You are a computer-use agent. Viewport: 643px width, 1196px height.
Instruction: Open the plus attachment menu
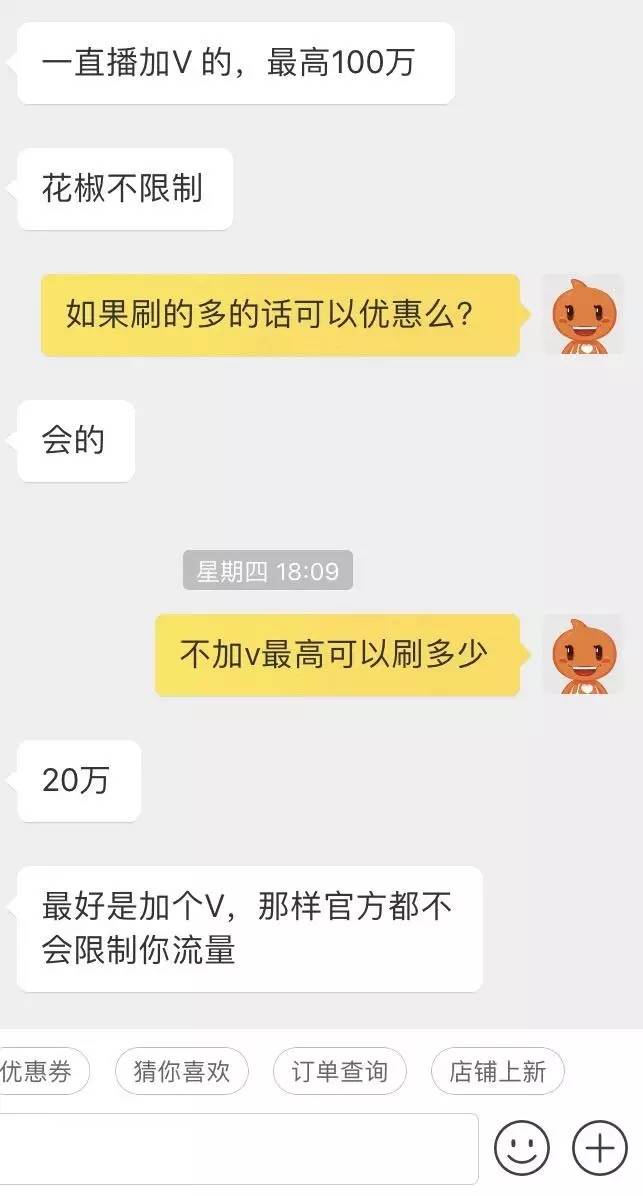[x=599, y=1147]
